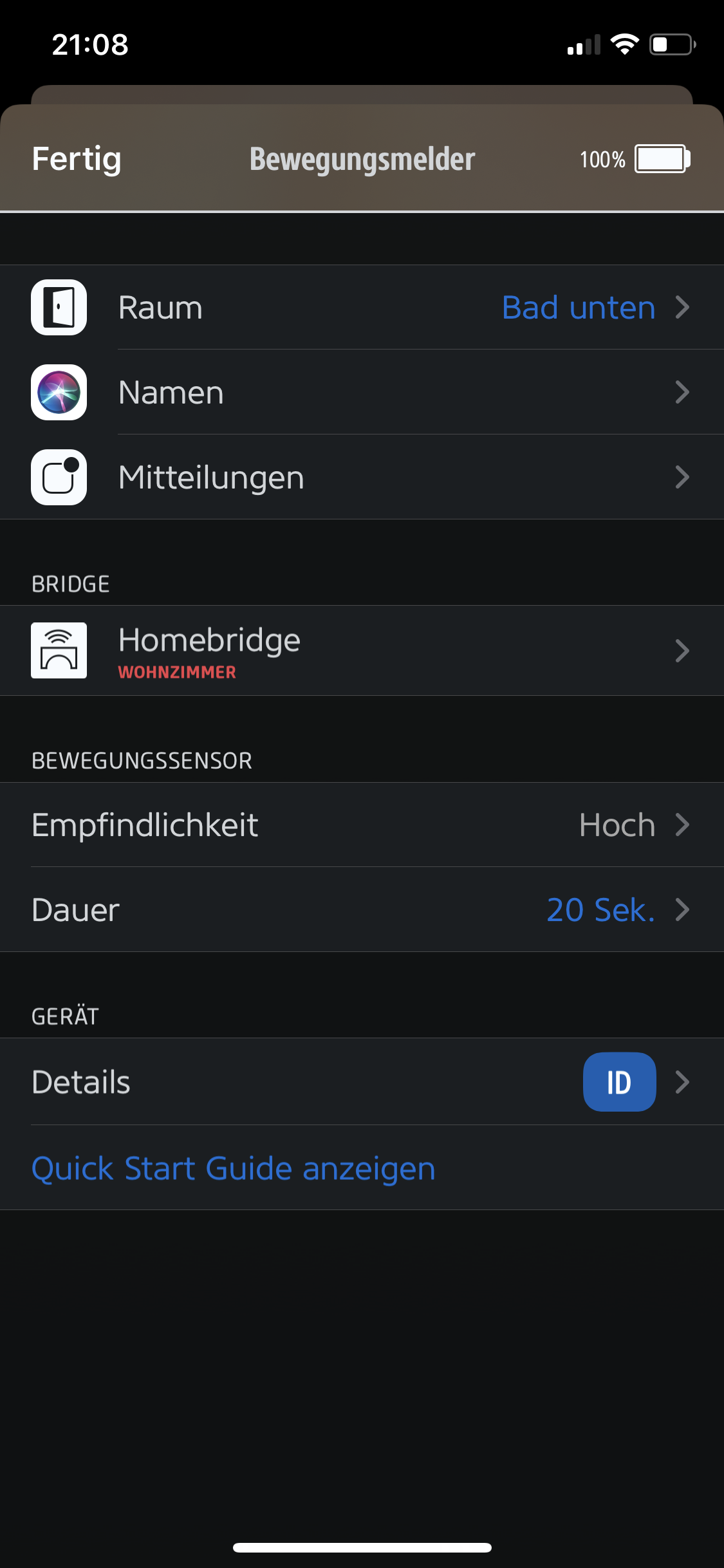The width and height of the screenshot is (724, 1568).
Task: Show the Quick Start Guide
Action: tap(234, 1168)
